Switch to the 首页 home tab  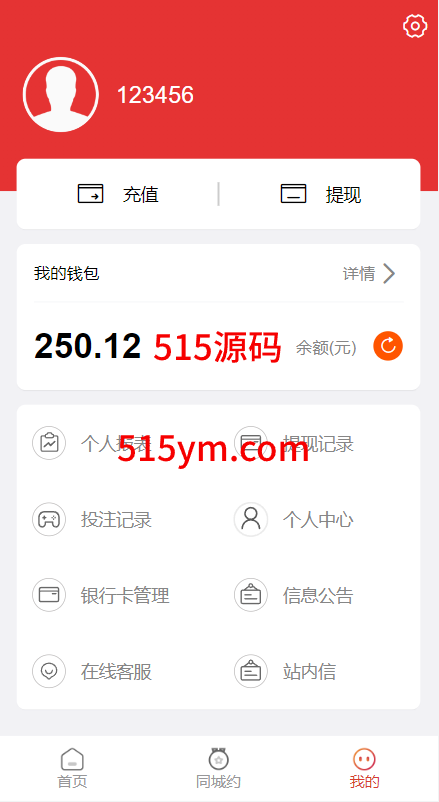pyautogui.click(x=72, y=768)
